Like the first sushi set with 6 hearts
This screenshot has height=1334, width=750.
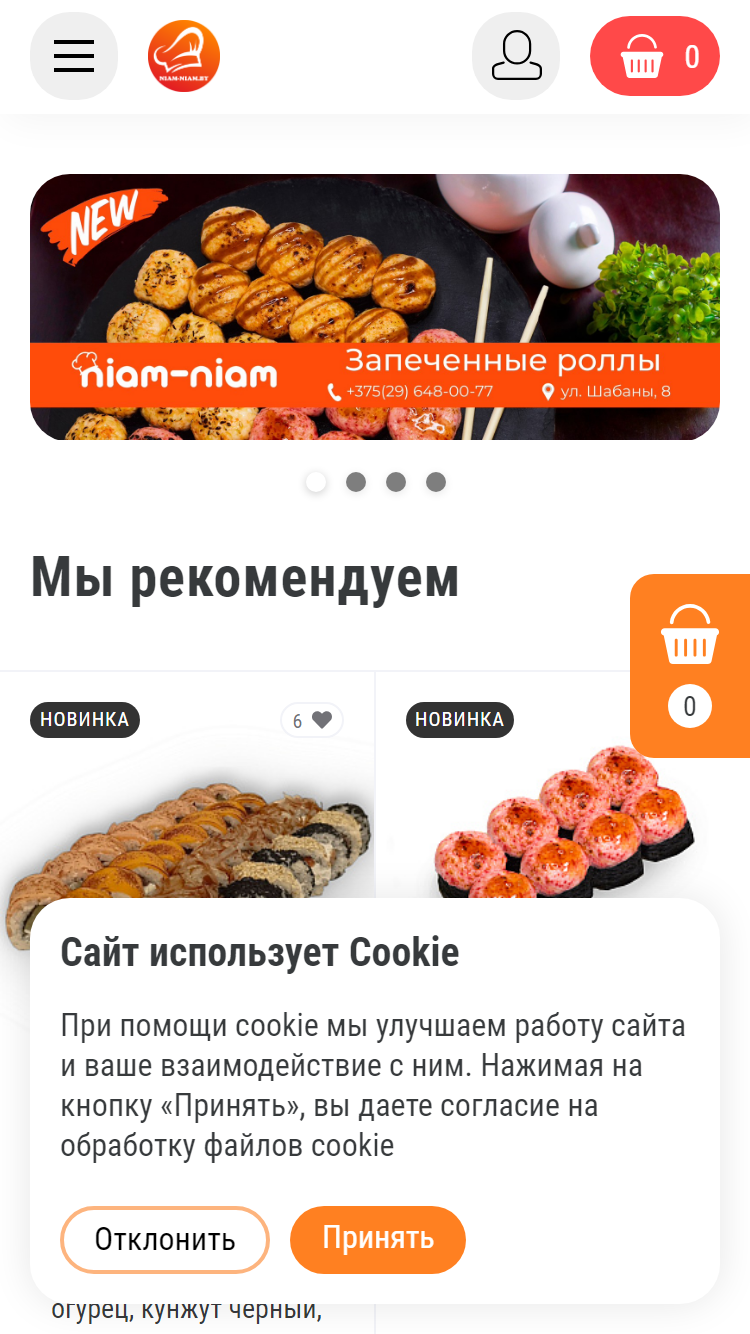(x=312, y=720)
